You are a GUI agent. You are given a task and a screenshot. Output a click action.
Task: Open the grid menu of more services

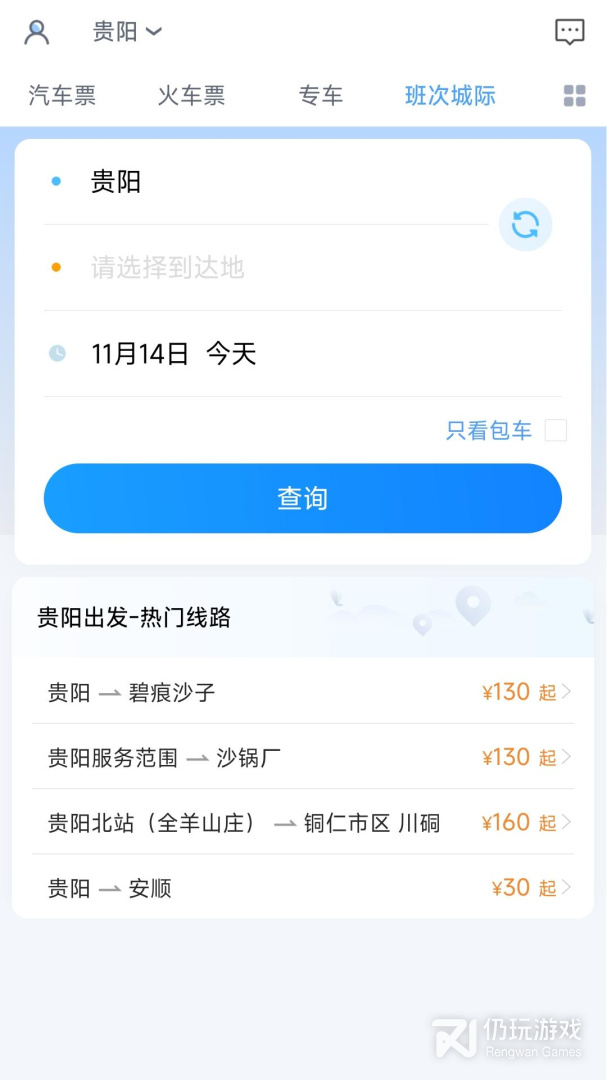point(574,96)
